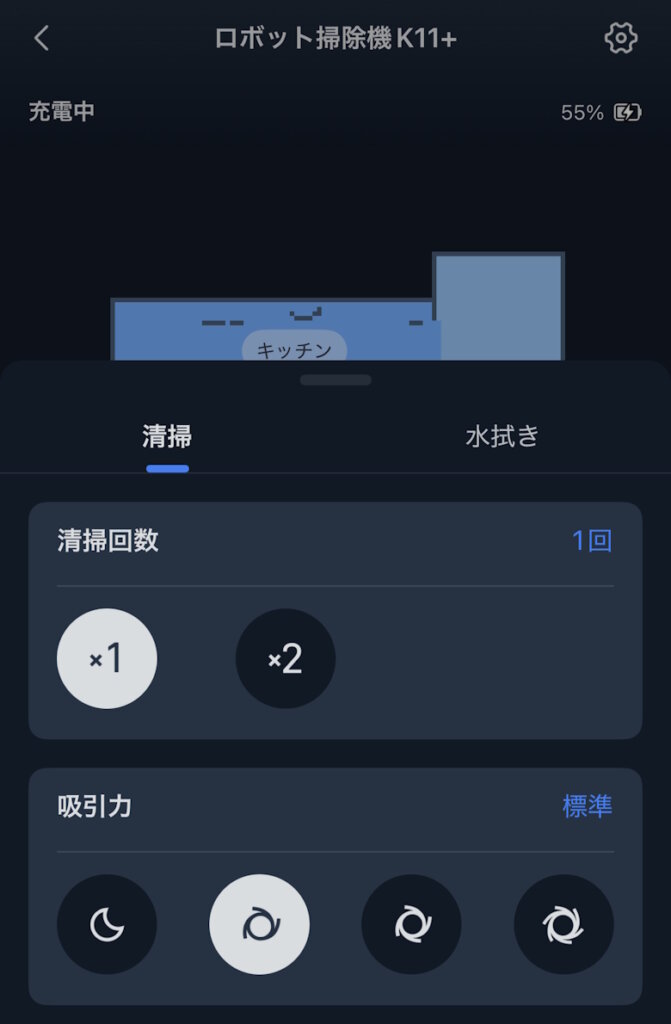Go back with the top-left arrow
This screenshot has width=671, height=1024.
click(x=41, y=39)
